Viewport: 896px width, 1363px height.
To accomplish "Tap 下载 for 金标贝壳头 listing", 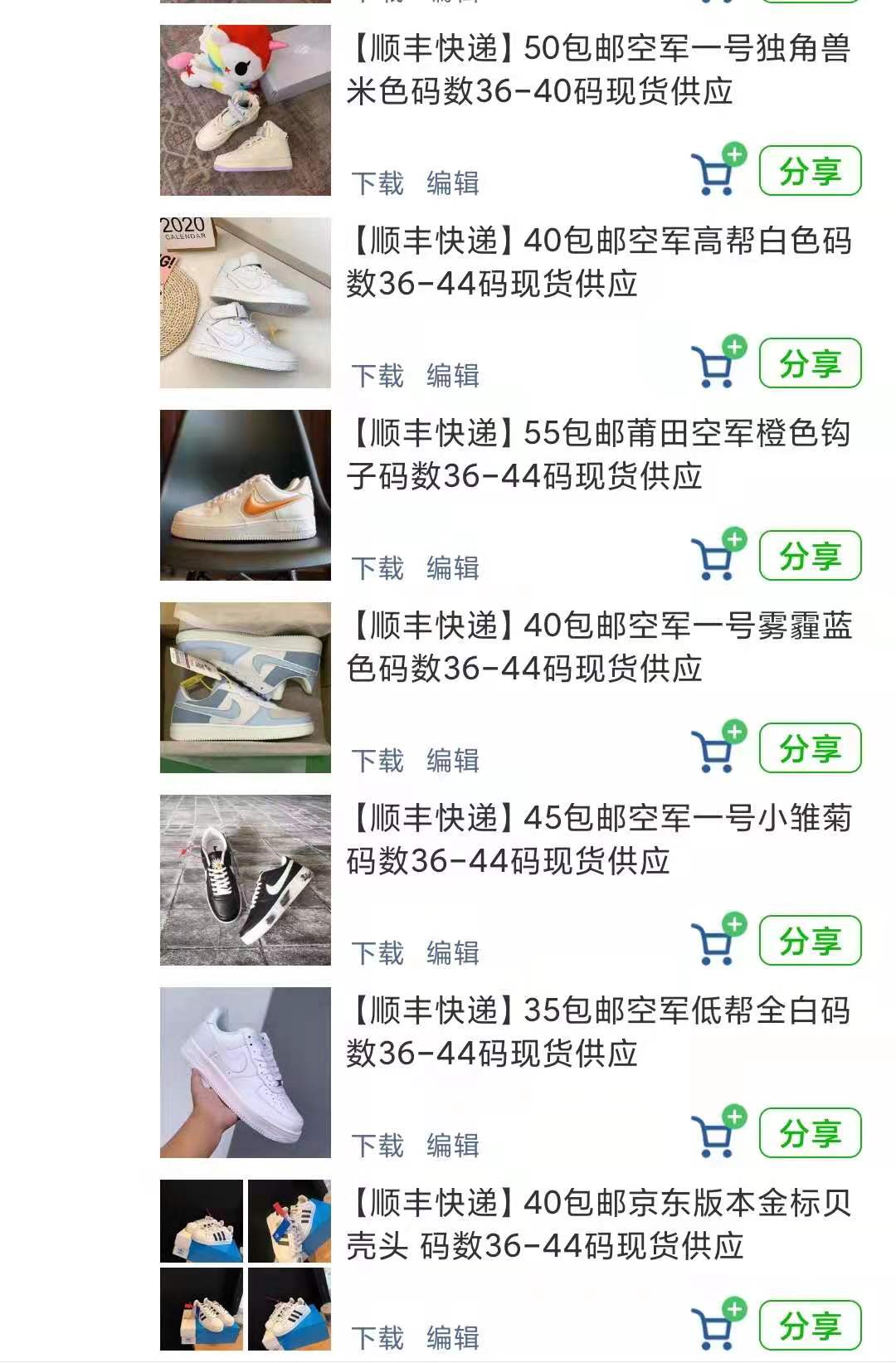I will (377, 1337).
